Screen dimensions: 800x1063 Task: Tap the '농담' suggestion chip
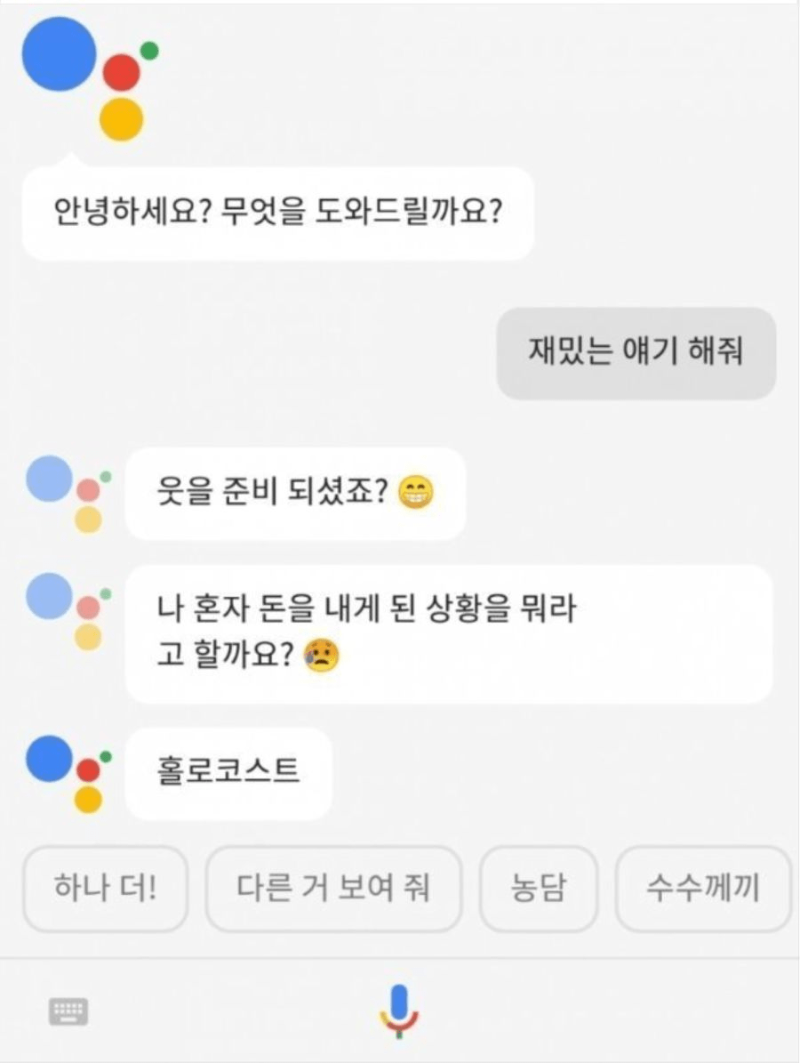[538, 888]
